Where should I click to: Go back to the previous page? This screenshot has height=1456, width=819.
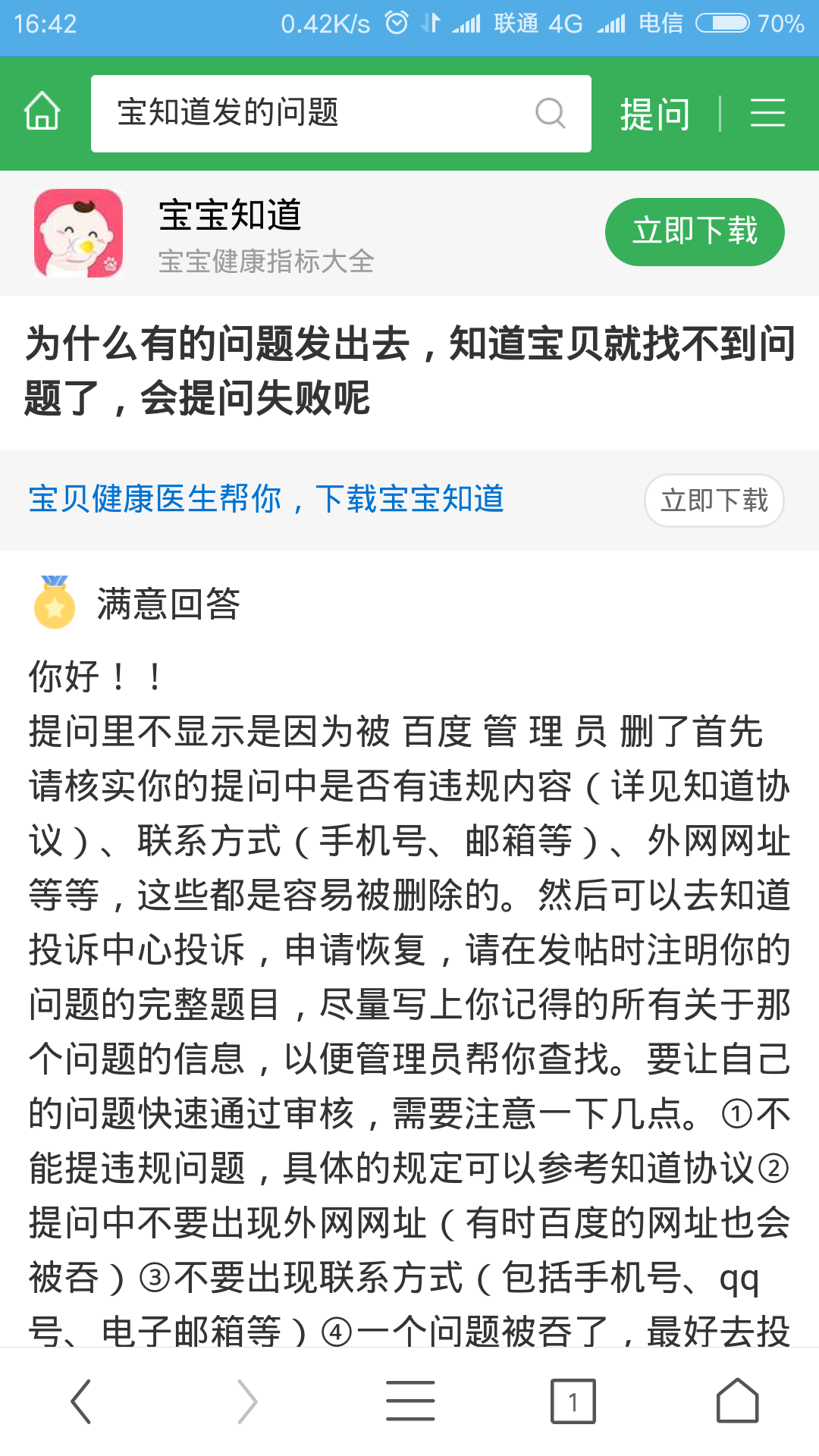point(81,1401)
